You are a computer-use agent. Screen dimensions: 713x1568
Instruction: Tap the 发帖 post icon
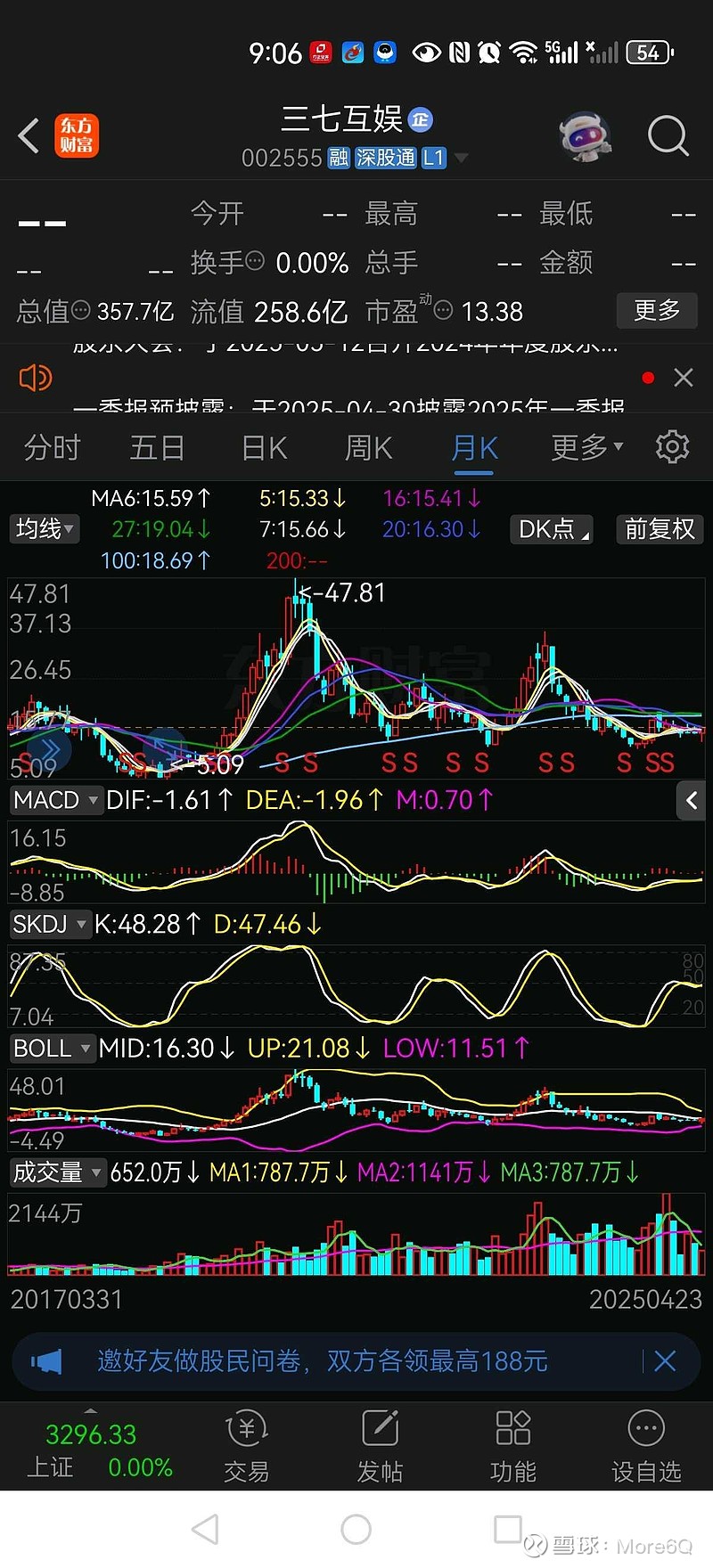(x=379, y=1443)
